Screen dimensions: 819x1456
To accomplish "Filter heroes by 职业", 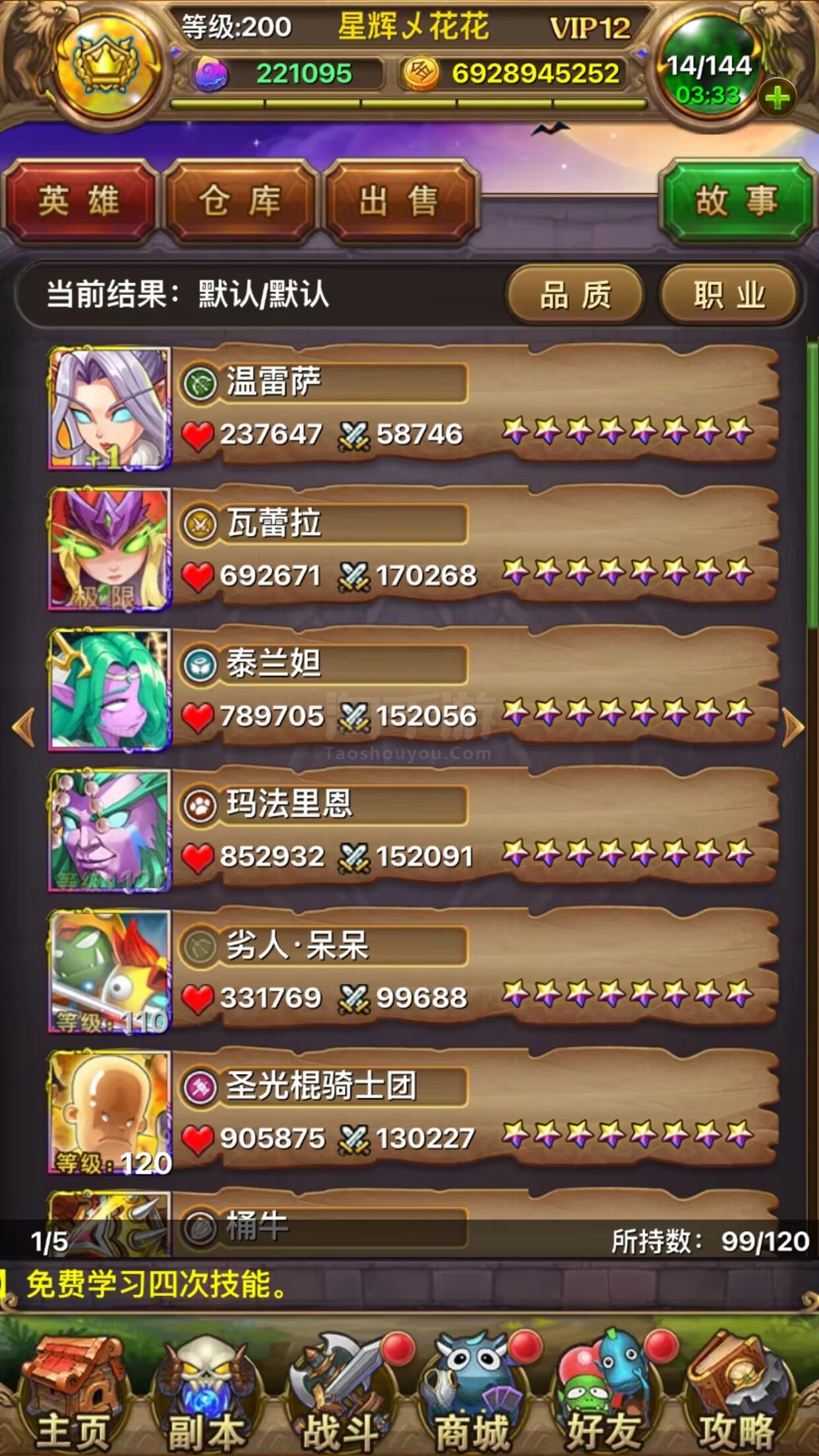I will point(729,295).
